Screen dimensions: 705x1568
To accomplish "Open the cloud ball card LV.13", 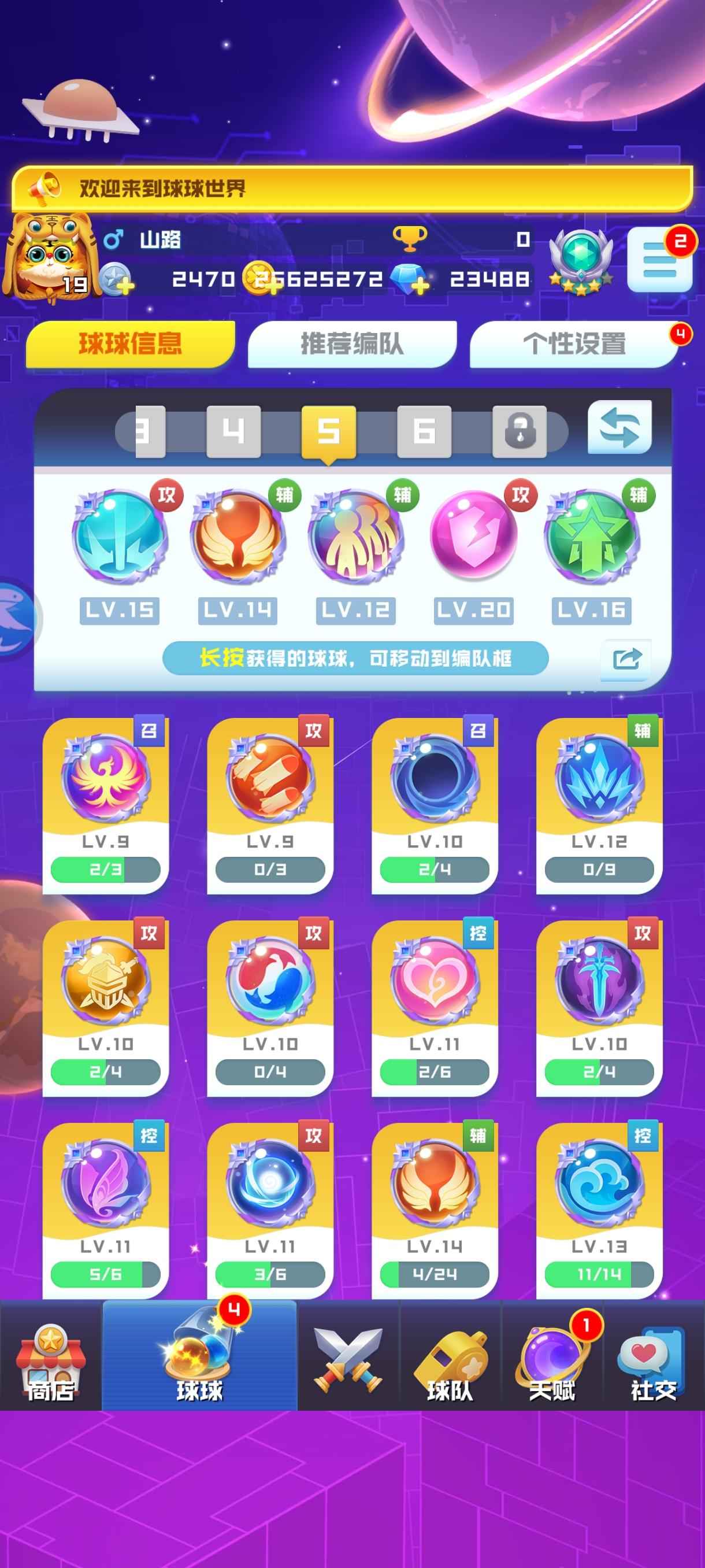I will 599,1210.
